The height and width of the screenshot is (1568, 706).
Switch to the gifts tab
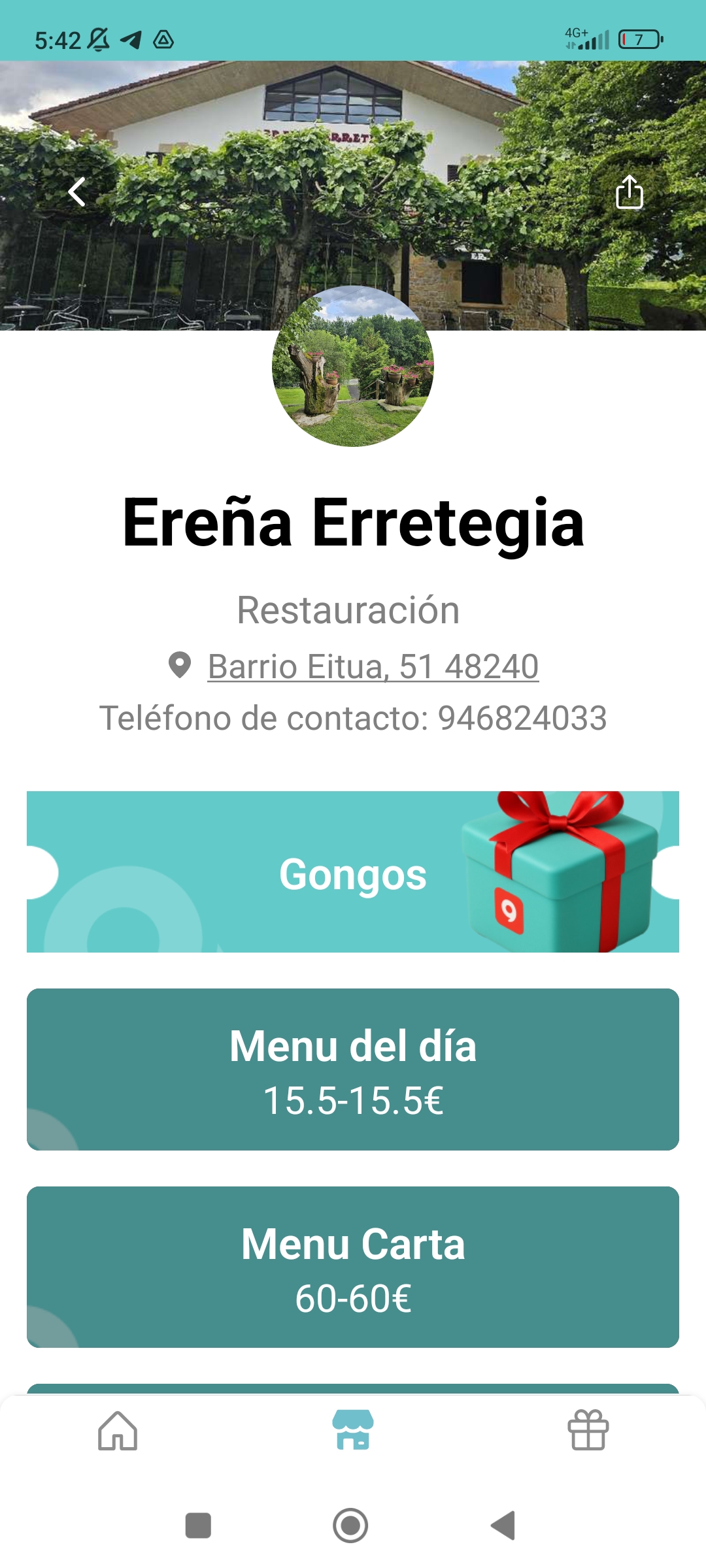click(588, 1431)
